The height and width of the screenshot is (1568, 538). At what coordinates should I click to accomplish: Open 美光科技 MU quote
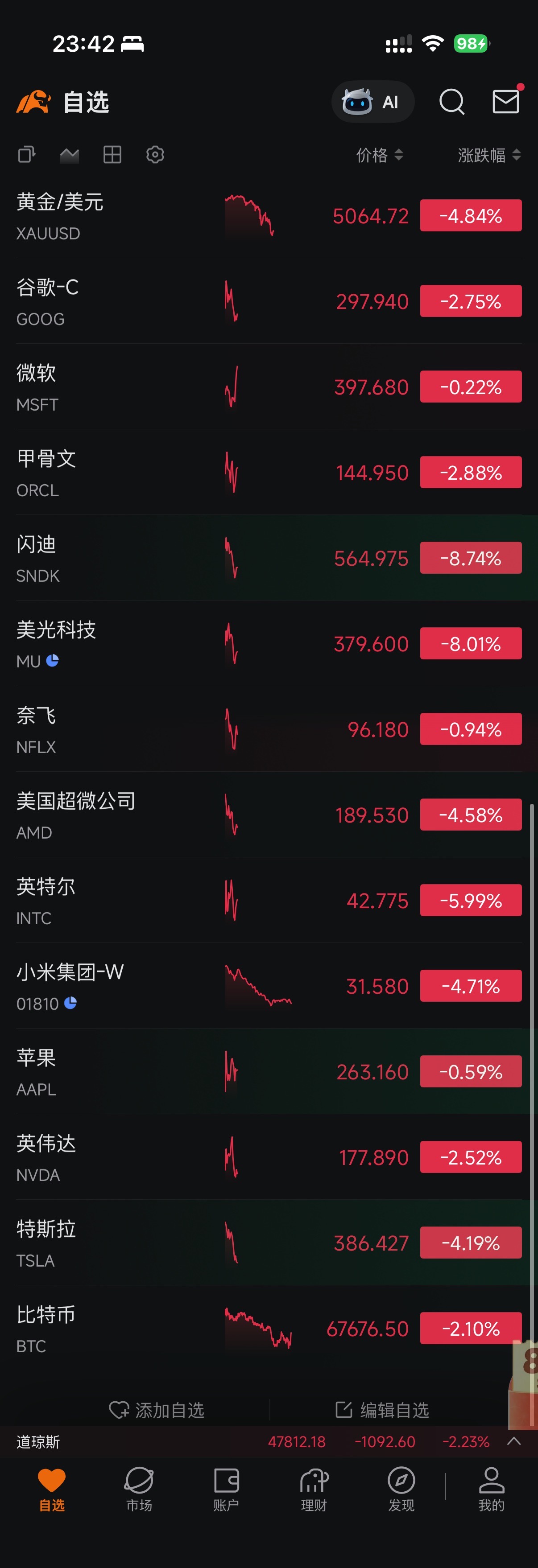coord(269,643)
